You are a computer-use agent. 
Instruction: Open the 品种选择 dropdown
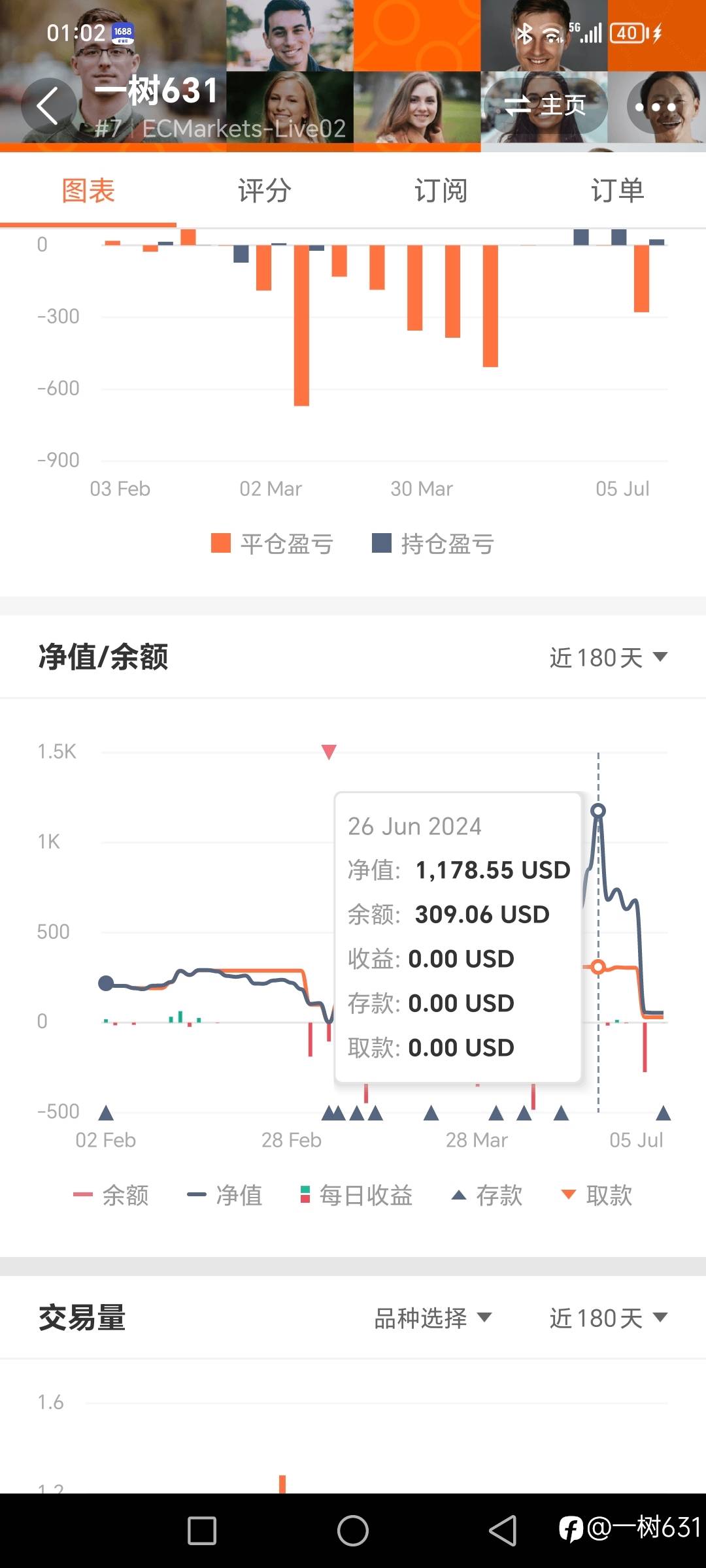click(433, 1318)
